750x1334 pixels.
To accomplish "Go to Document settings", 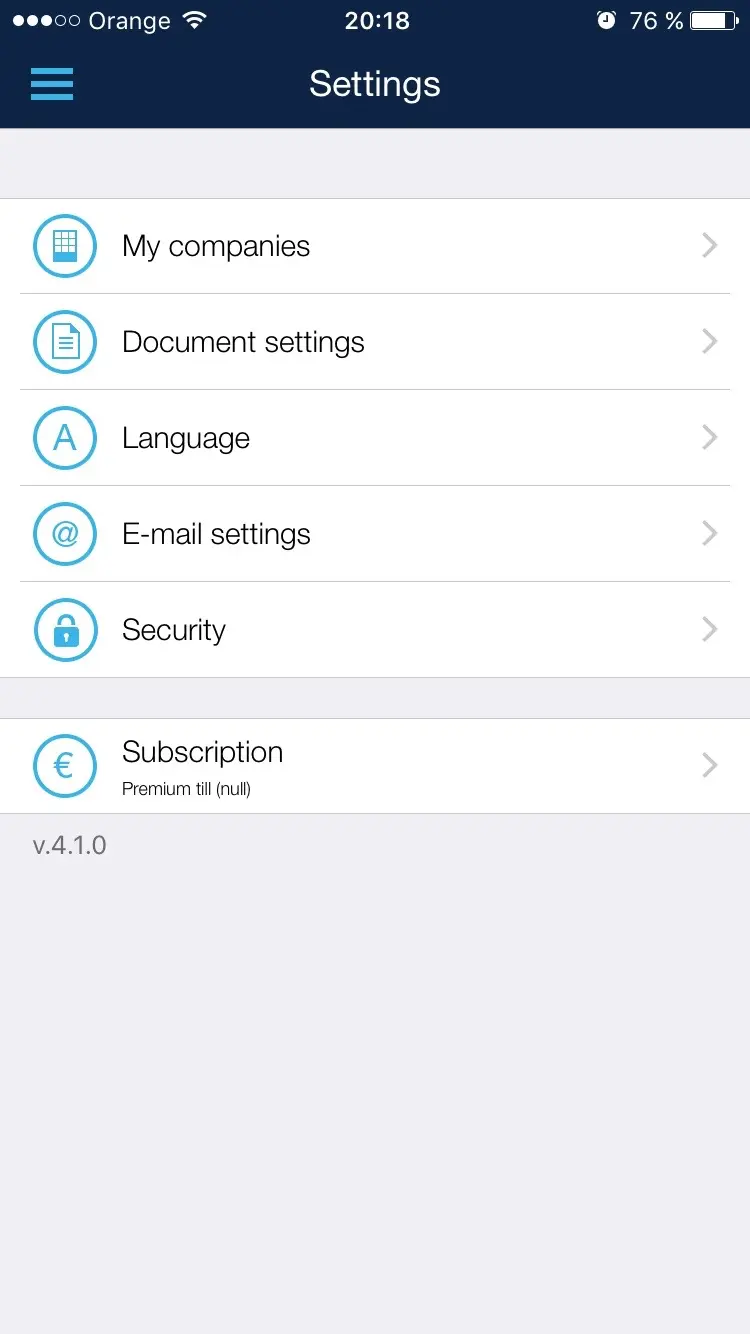I will (x=375, y=342).
